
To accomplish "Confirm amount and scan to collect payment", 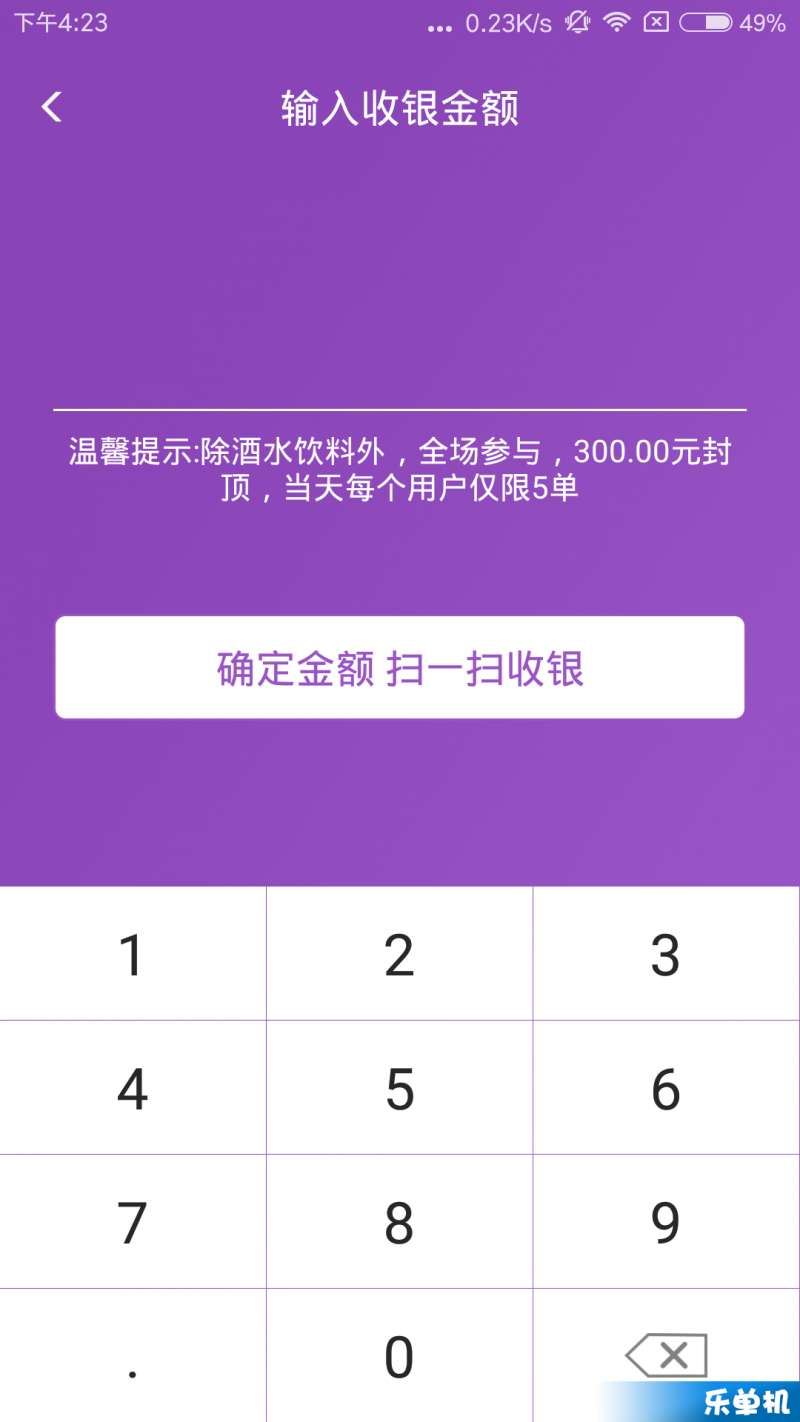I will pos(400,668).
